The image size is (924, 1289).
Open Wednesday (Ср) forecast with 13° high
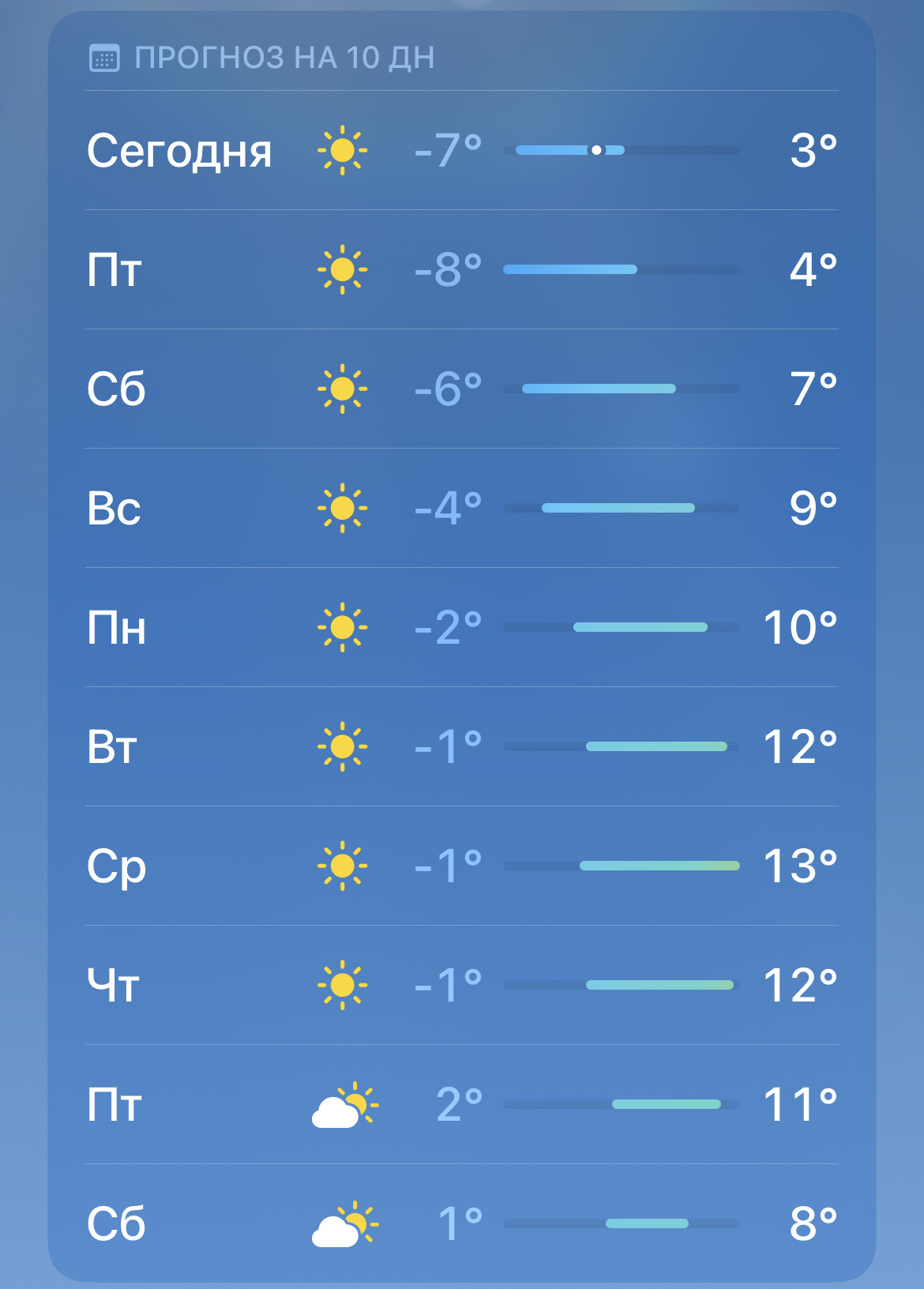coord(461,866)
